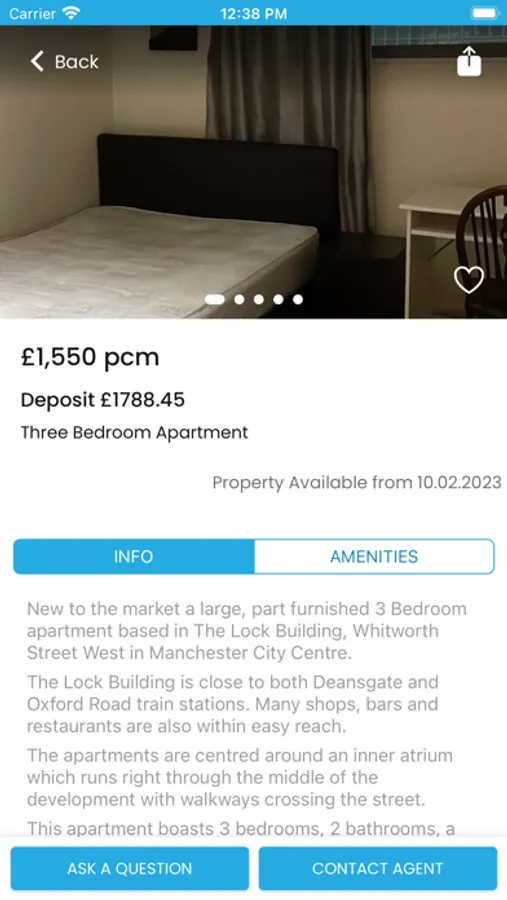The image size is (507, 900).
Task: Tap the Ask a Question button
Action: pyautogui.click(x=130, y=868)
